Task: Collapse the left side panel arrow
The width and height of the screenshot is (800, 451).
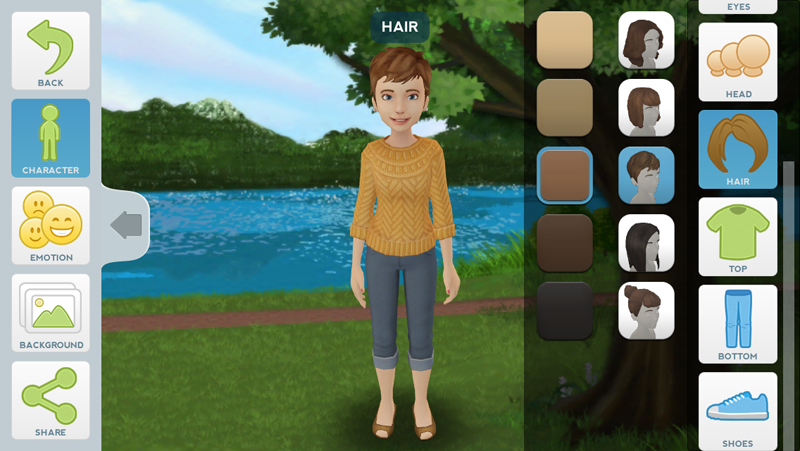Action: pos(126,225)
